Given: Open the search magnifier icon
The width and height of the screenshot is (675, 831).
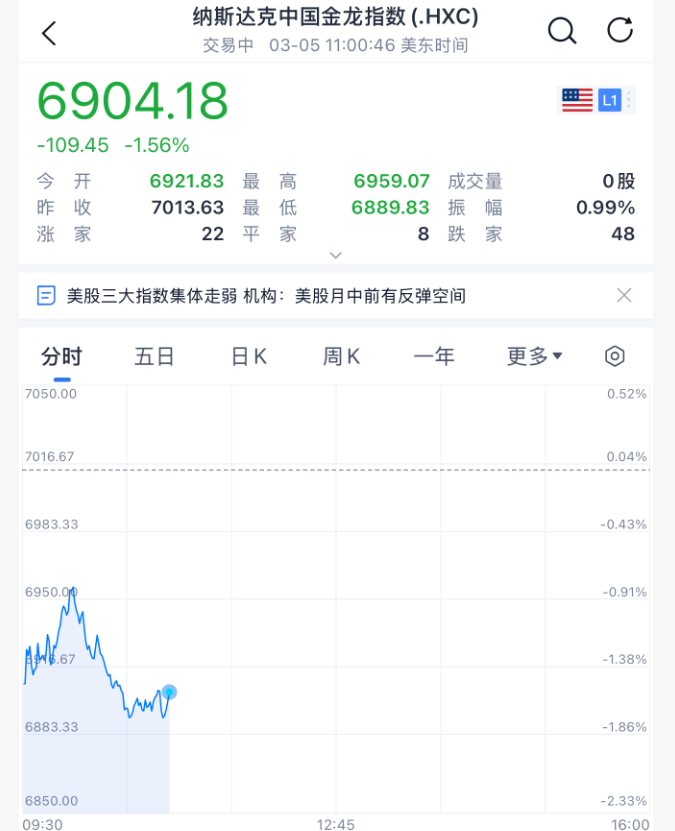Looking at the screenshot, I should 562,31.
